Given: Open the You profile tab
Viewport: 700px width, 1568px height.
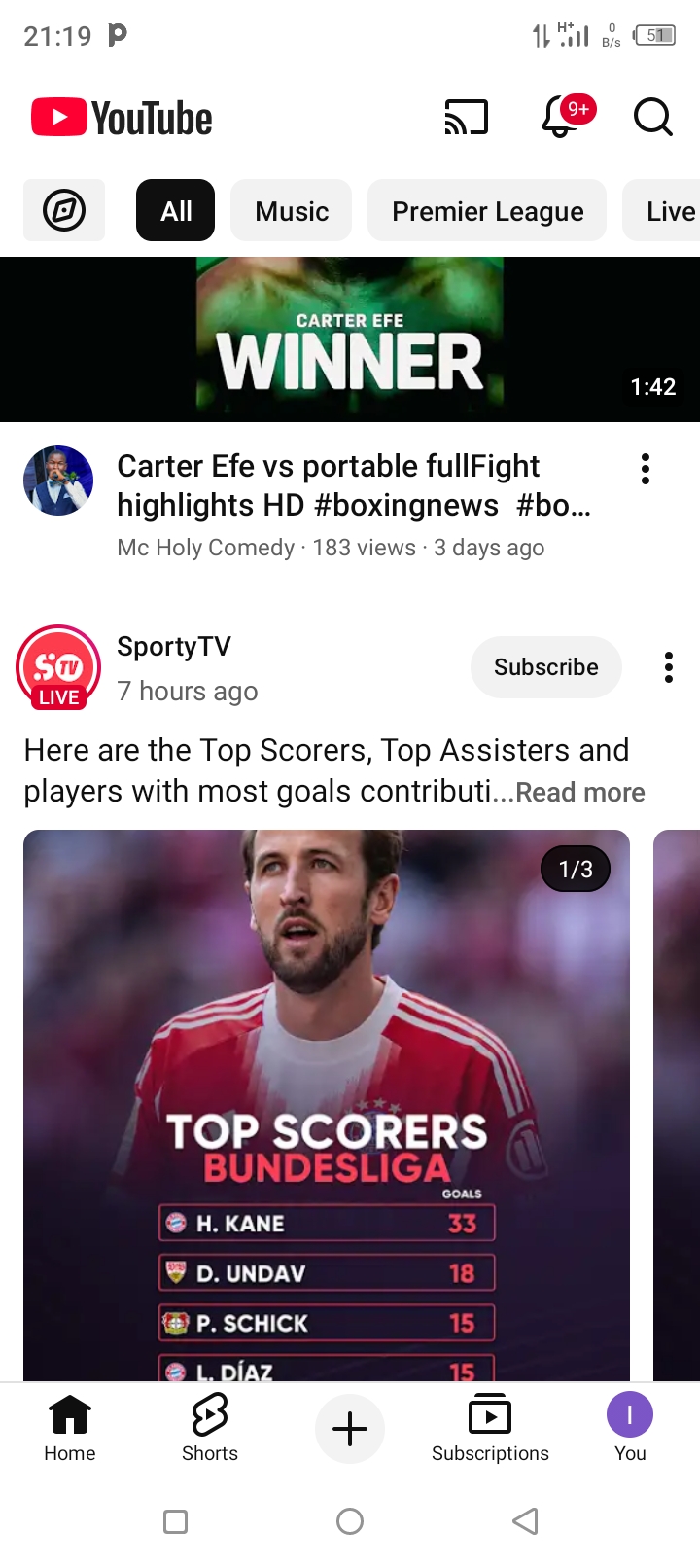Looking at the screenshot, I should coord(630,1427).
